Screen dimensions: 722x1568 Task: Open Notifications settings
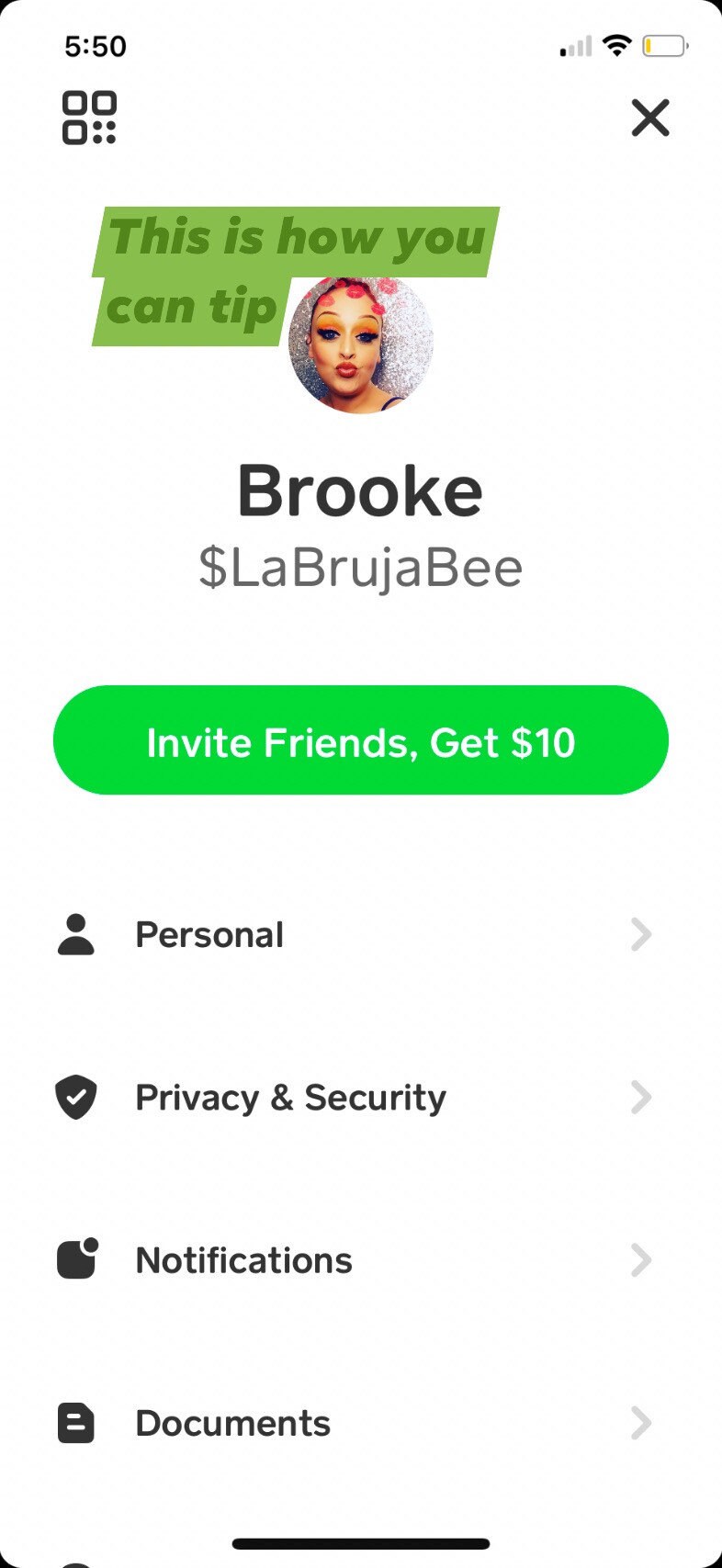pyautogui.click(x=354, y=1260)
